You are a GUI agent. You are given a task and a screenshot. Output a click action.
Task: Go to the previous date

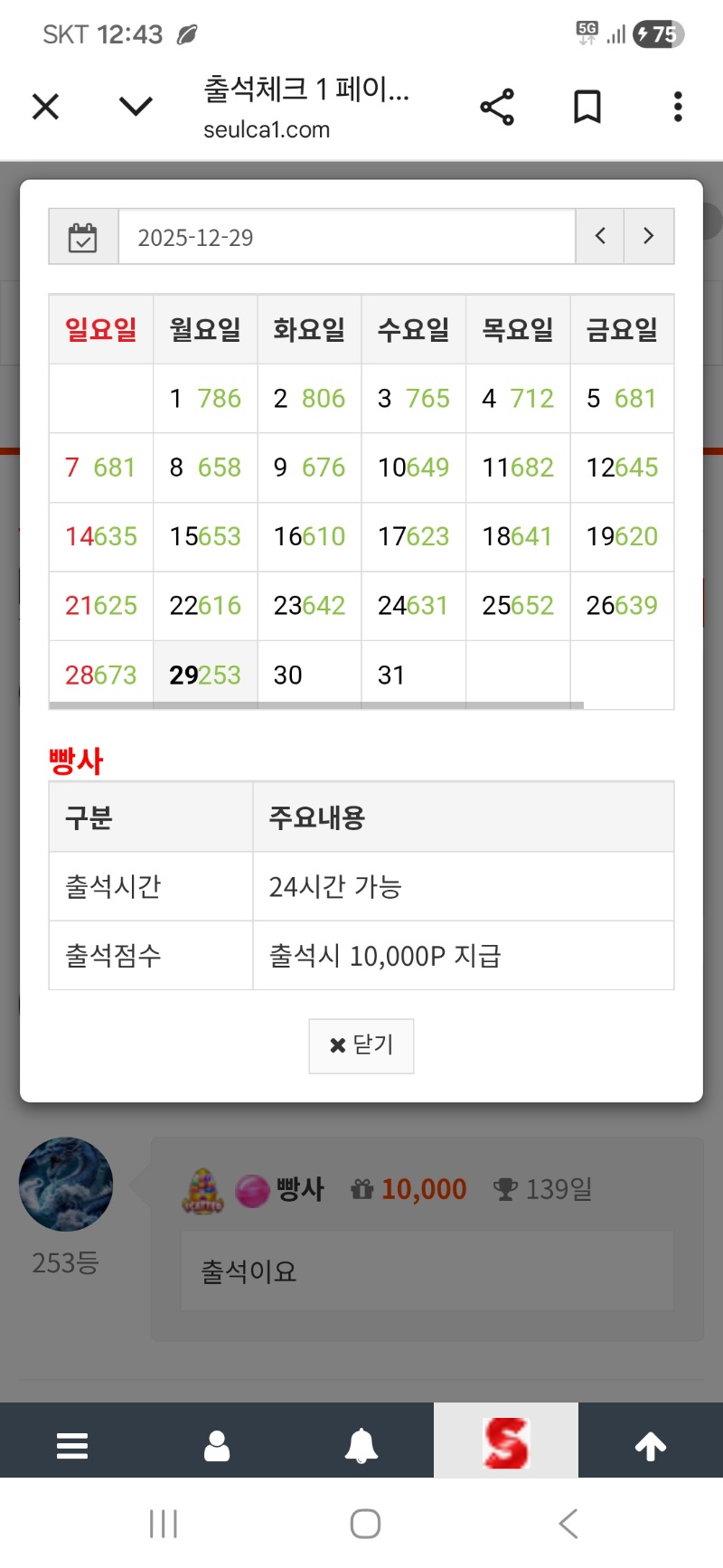600,237
